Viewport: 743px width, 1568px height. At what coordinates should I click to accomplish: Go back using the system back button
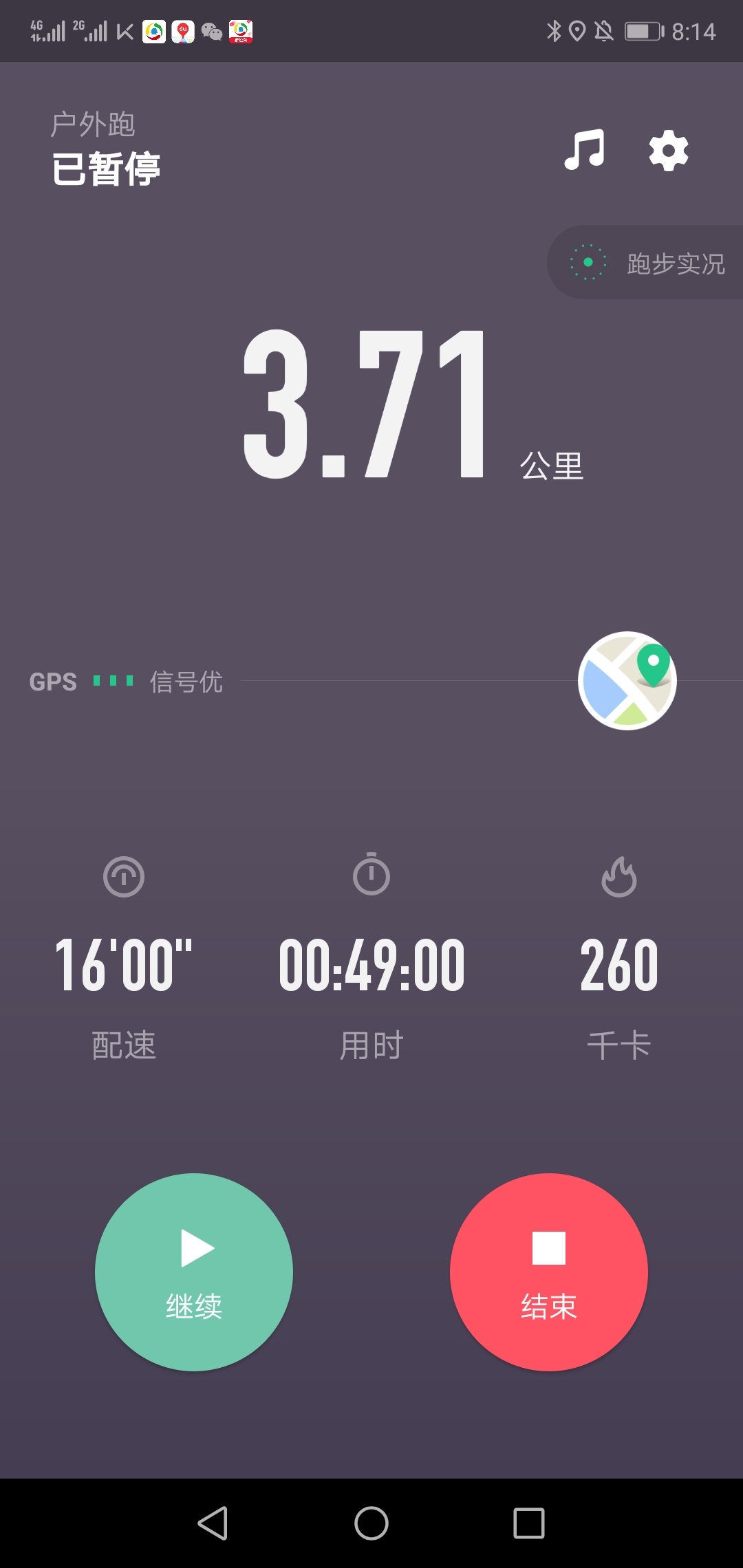point(213,1523)
